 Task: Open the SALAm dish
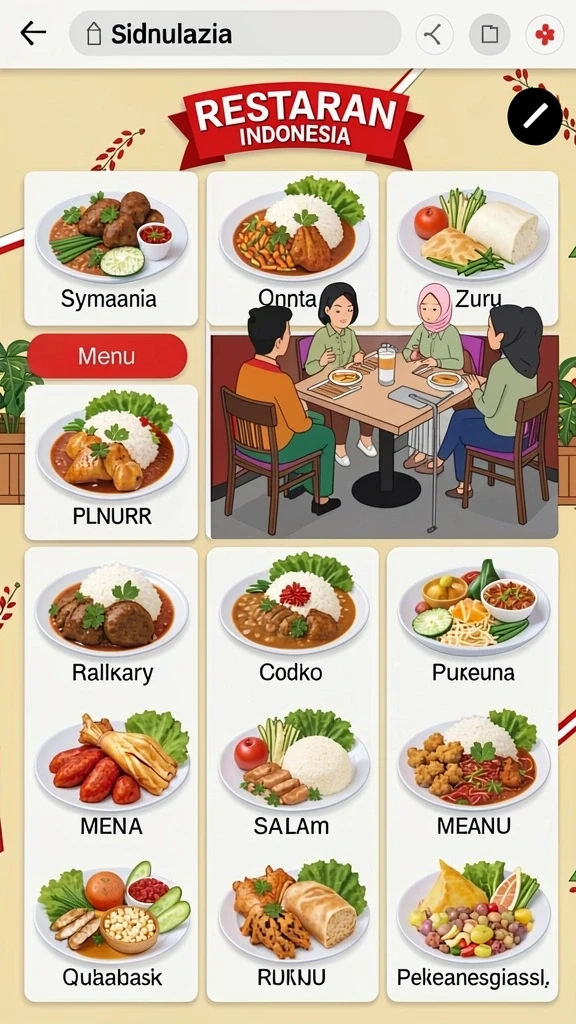pyautogui.click(x=292, y=775)
